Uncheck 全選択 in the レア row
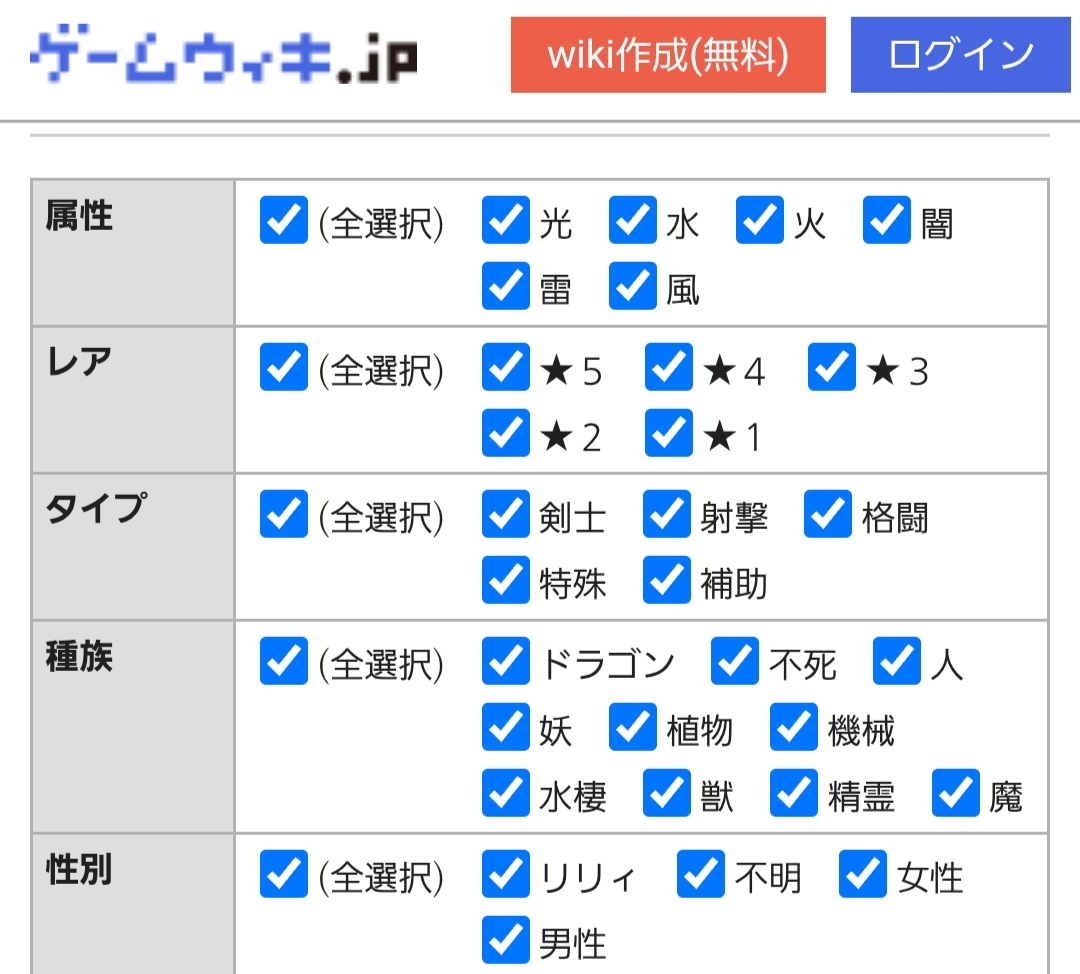Screen dimensions: 1080x974 (283, 368)
